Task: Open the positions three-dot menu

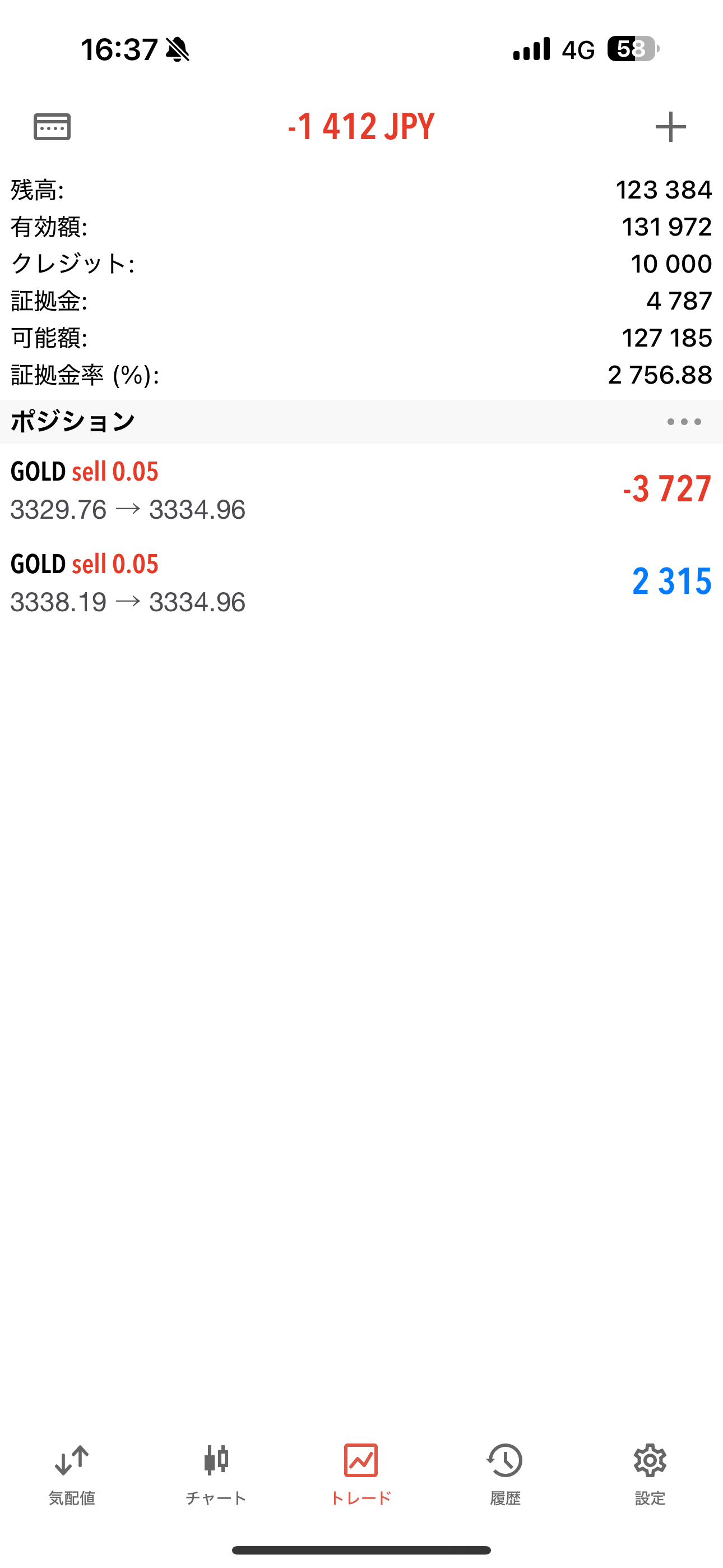Action: tap(684, 422)
